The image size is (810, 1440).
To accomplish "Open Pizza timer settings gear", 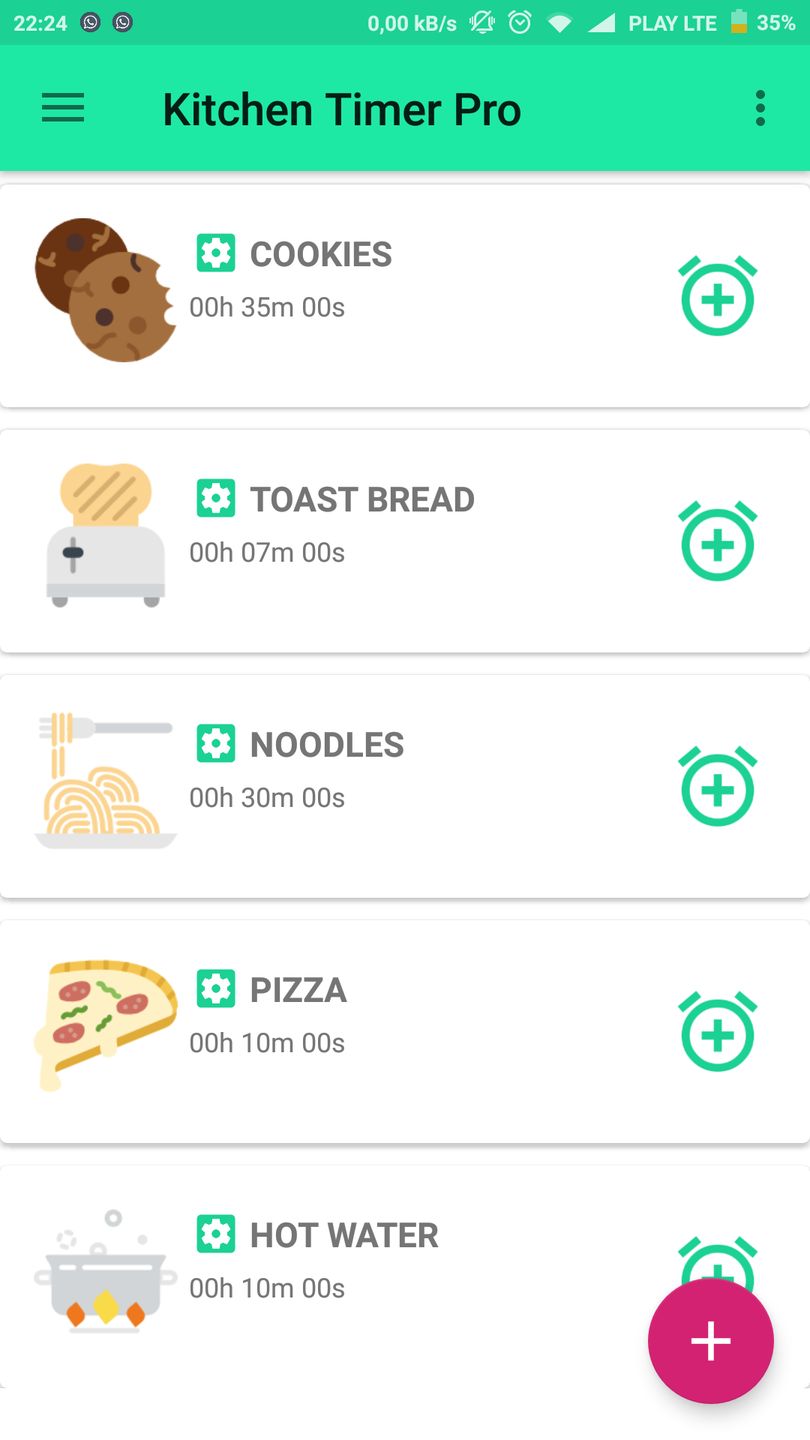I will pyautogui.click(x=216, y=988).
